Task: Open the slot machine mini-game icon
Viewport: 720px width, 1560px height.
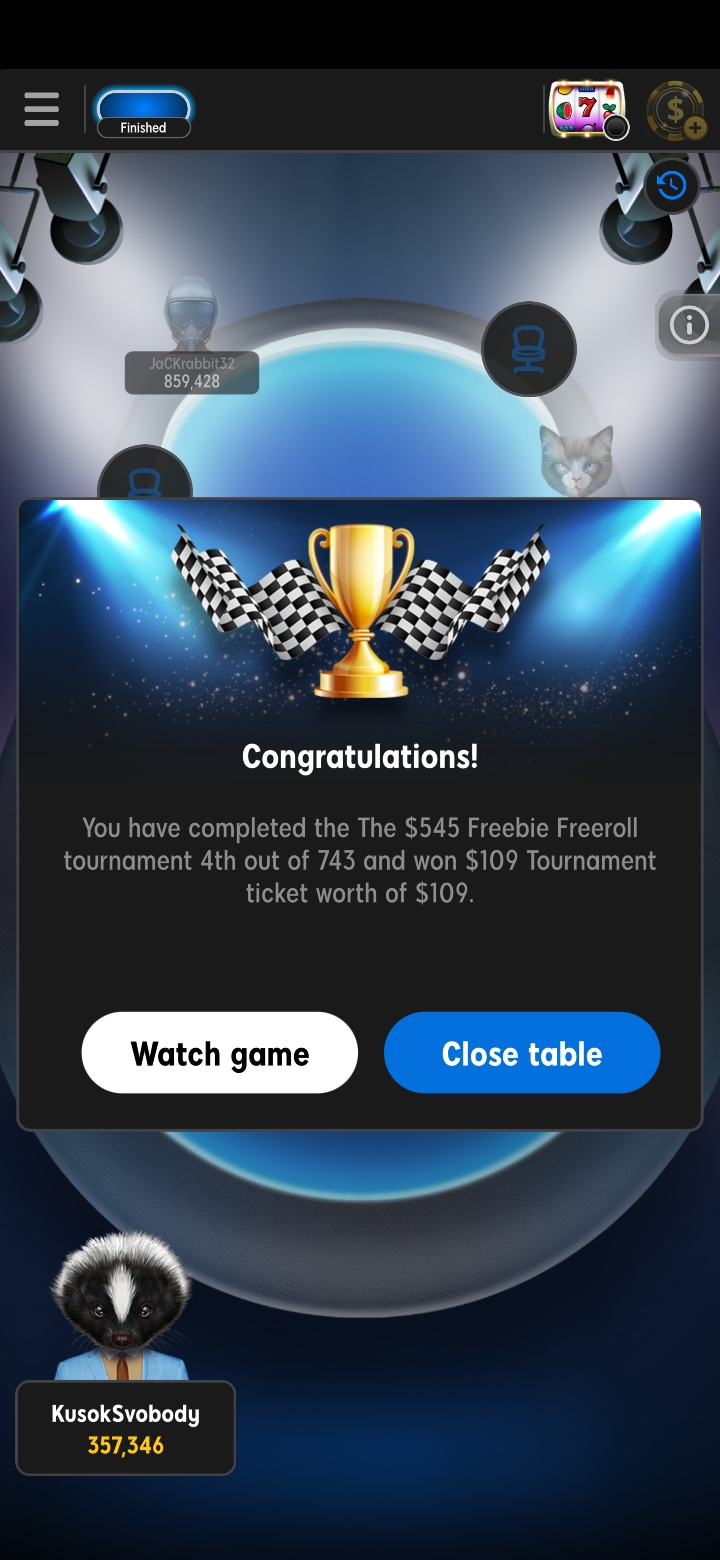Action: click(x=587, y=110)
